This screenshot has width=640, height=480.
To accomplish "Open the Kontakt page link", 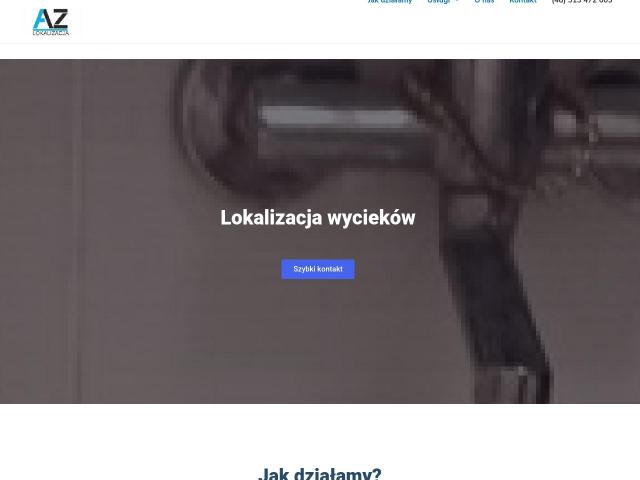I will pyautogui.click(x=523, y=2).
